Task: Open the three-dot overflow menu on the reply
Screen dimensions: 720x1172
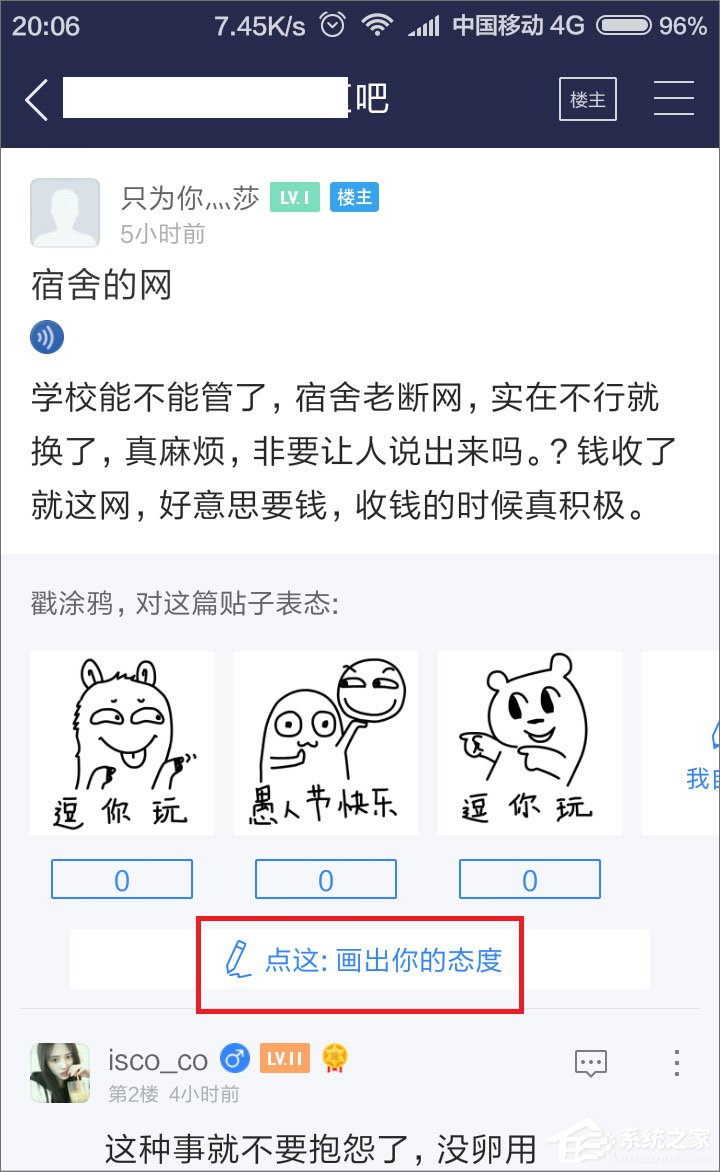Action: coord(679,1063)
